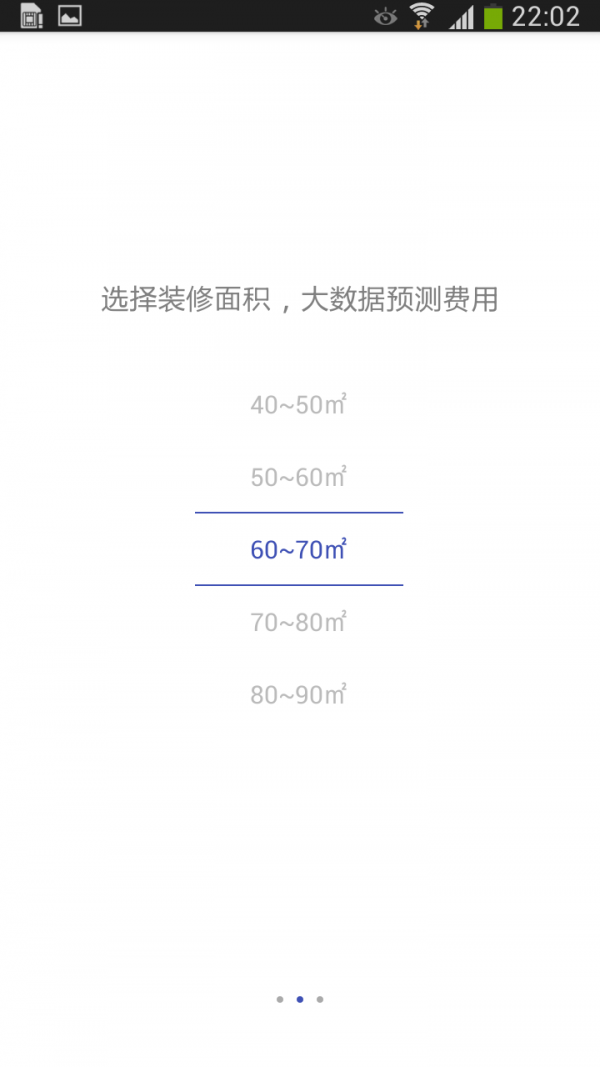Select the 40~50㎡ area option
The image size is (600, 1067).
click(x=298, y=405)
